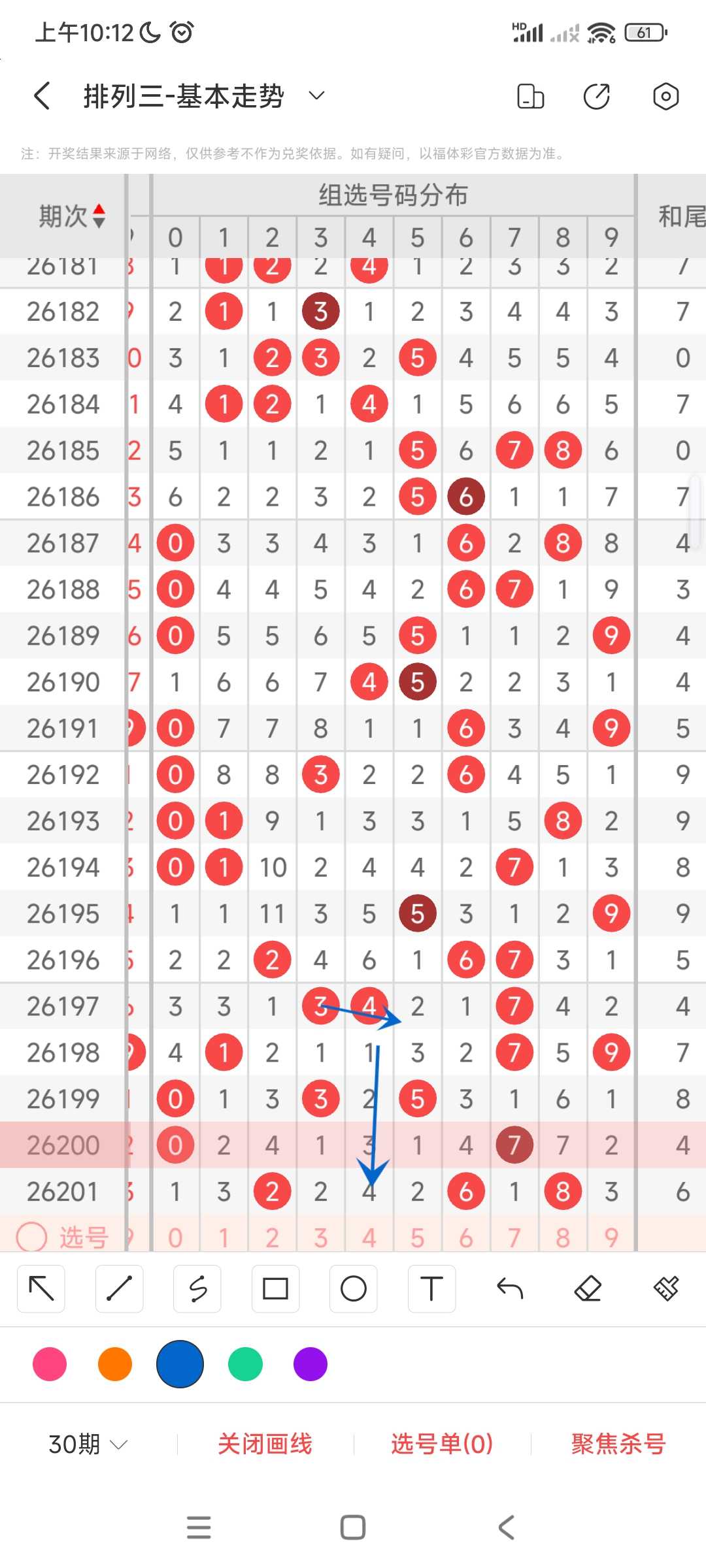Select the eraser tool
Screen dimensions: 706x1568
coord(588,1288)
